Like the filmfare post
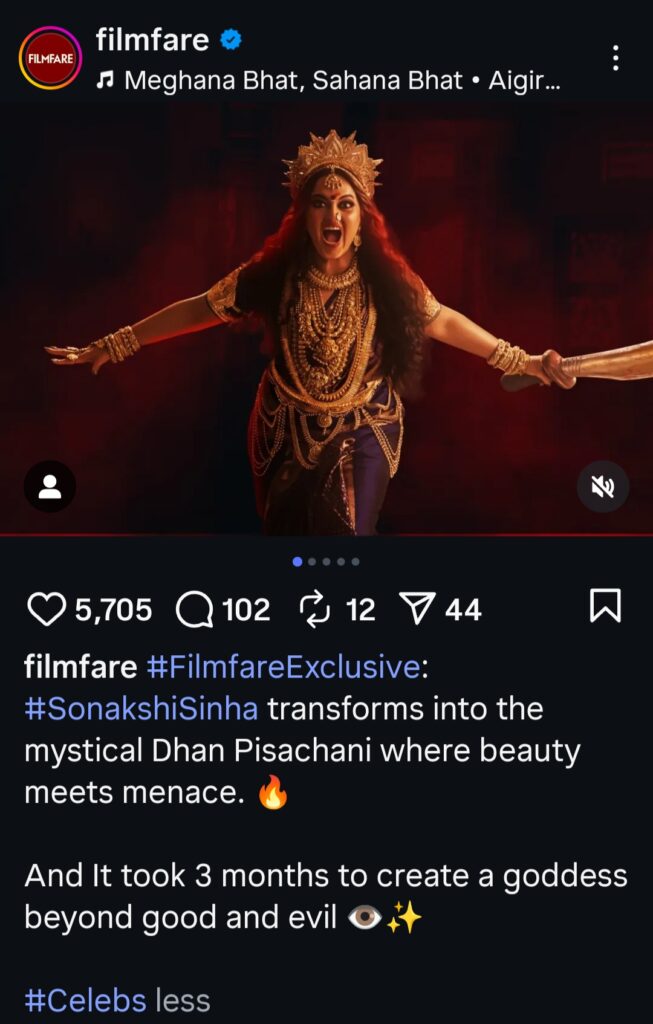Image resolution: width=653 pixels, height=1024 pixels. (46, 609)
